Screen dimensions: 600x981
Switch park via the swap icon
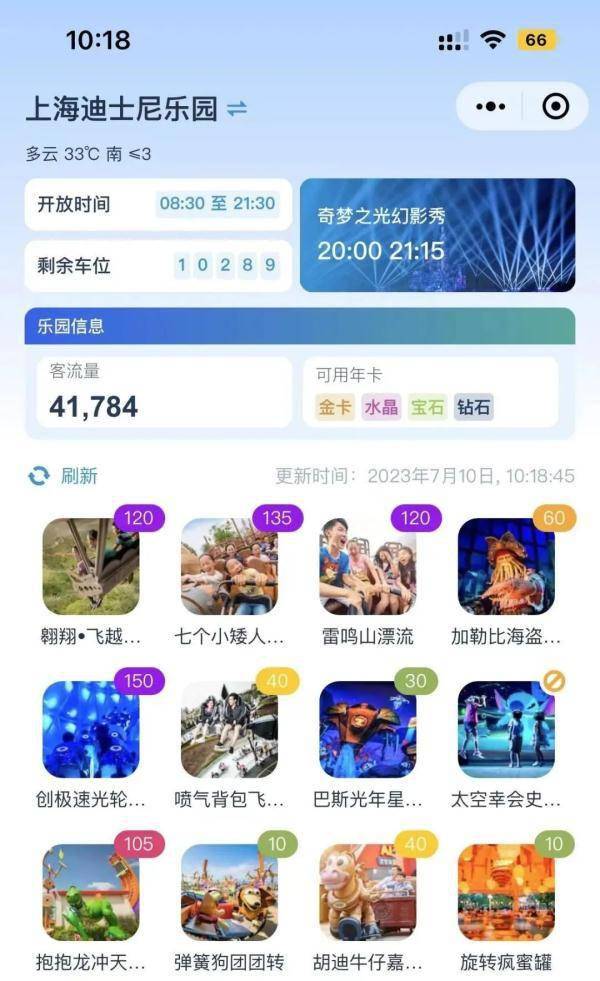pyautogui.click(x=237, y=109)
